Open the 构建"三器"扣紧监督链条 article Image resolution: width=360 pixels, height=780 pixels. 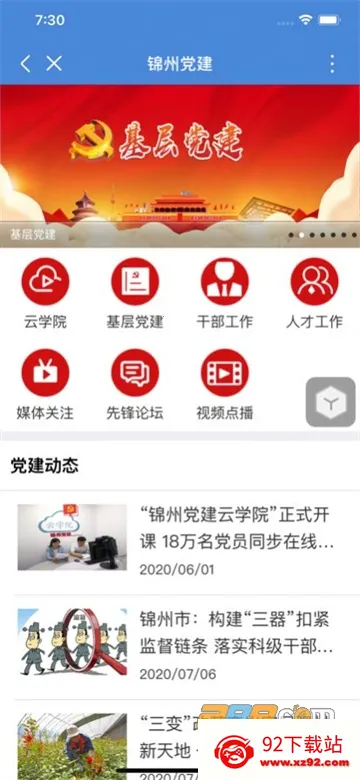180,646
